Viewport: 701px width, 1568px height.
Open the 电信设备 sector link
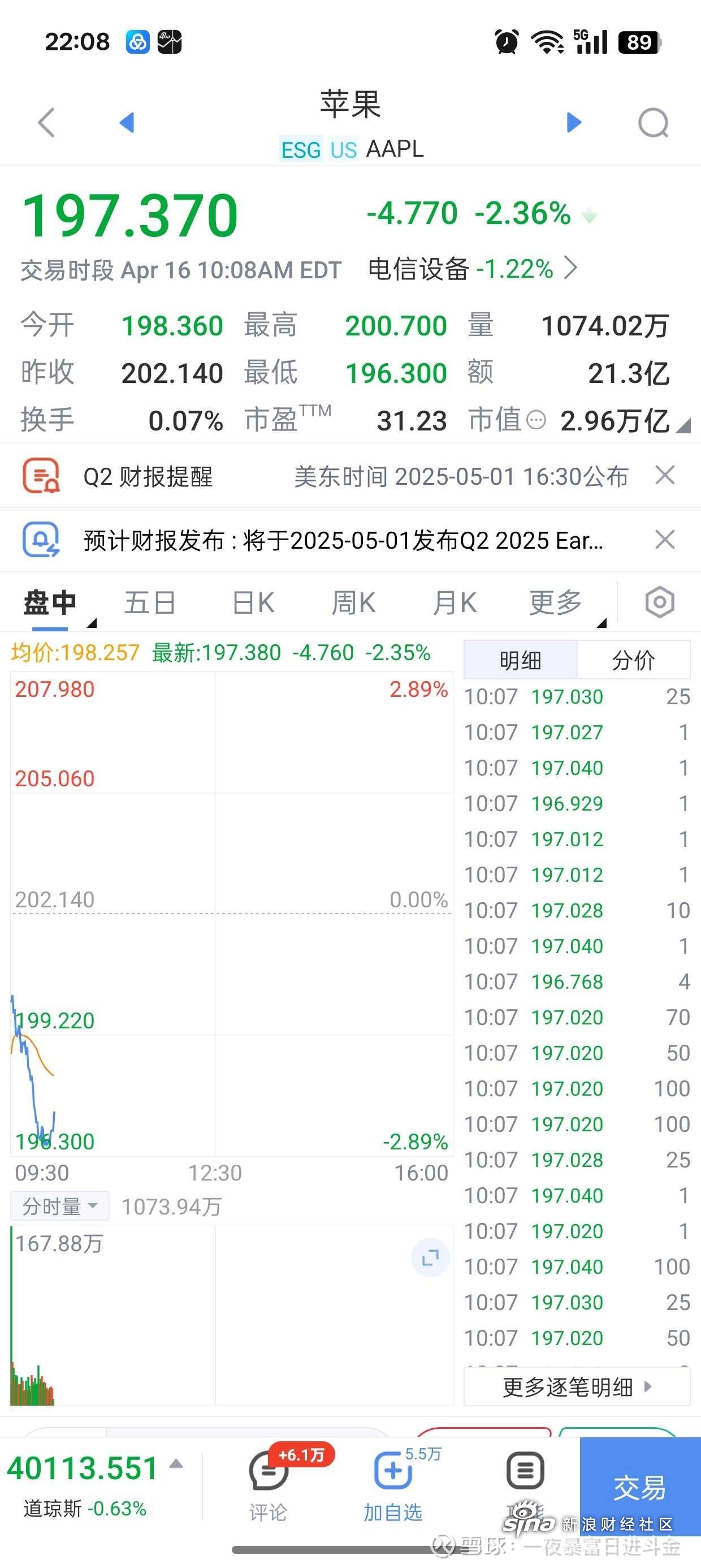tap(472, 269)
